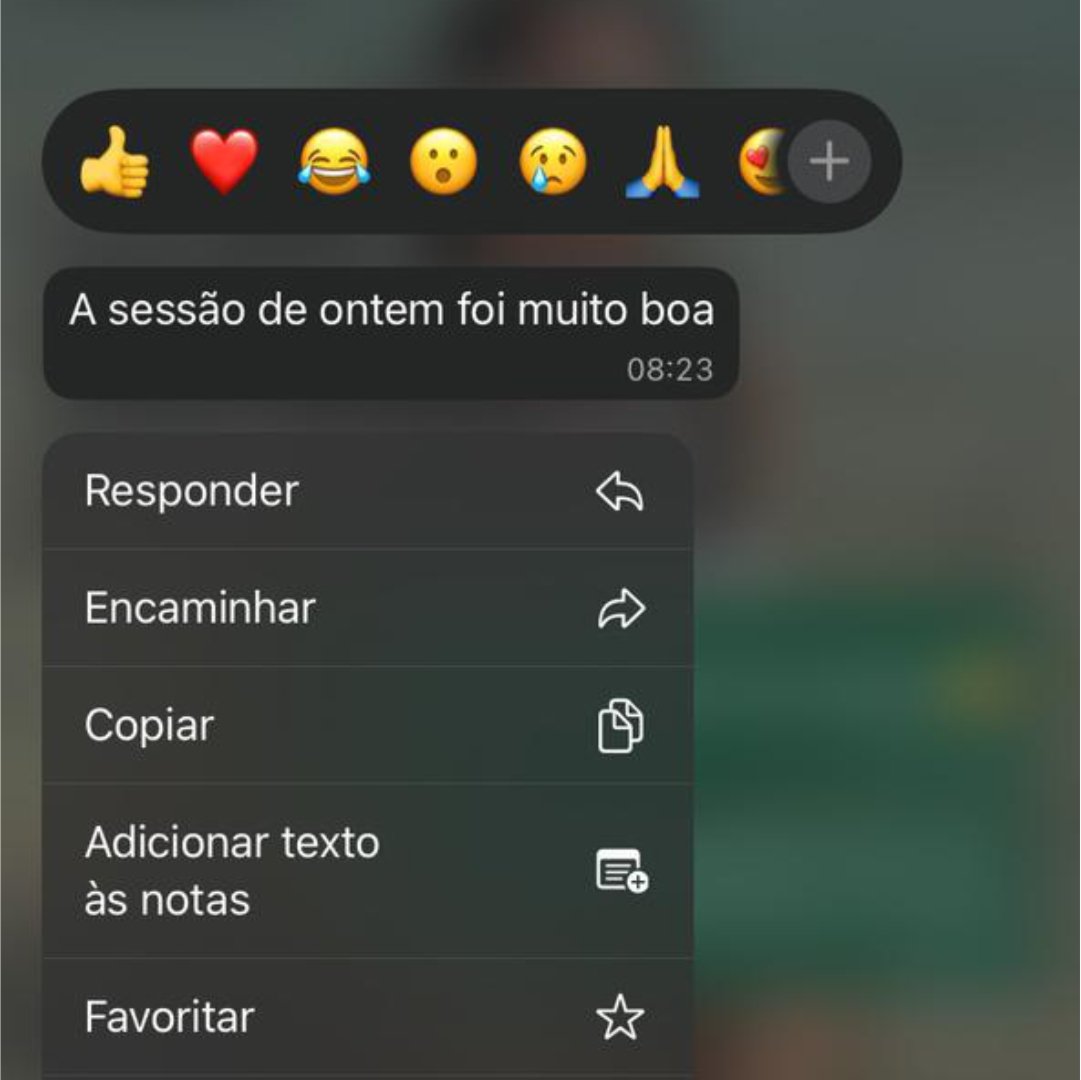Open more emoji reactions with plus button

829,162
